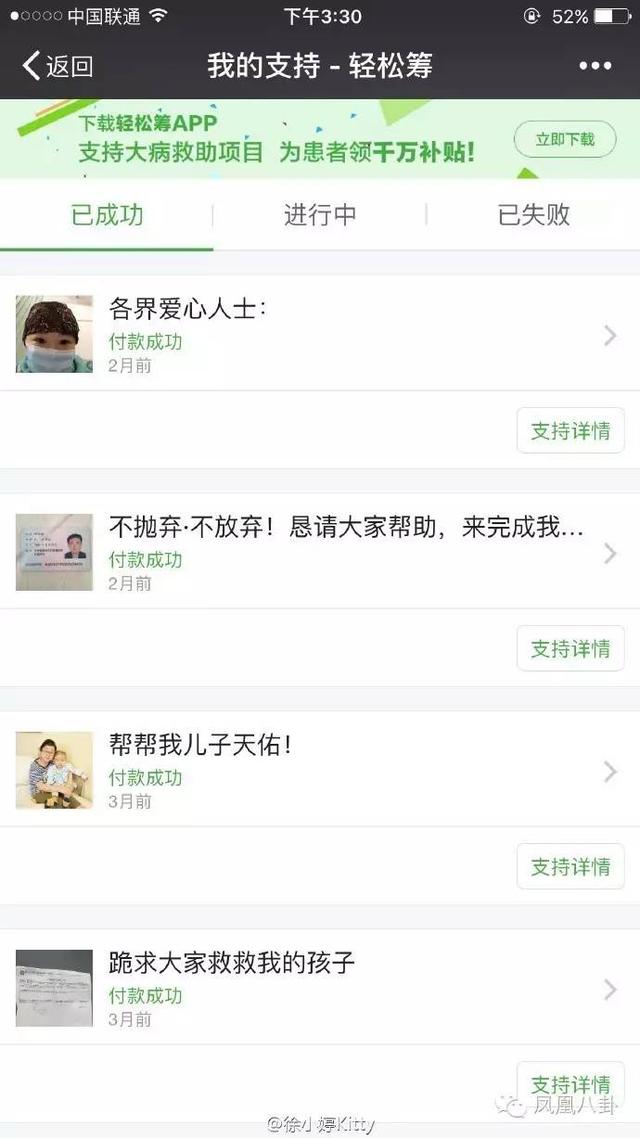Open the 各界爱心人士 project row
Screen dimensions: 640x1138
[x=320, y=334]
